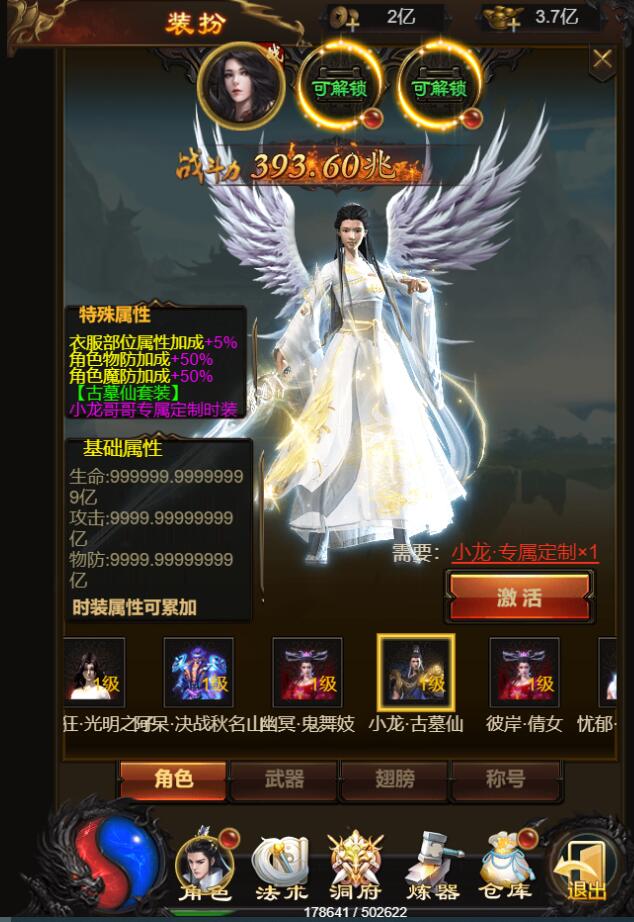Switch to the 称号 tab
634x922 pixels.
(504, 780)
